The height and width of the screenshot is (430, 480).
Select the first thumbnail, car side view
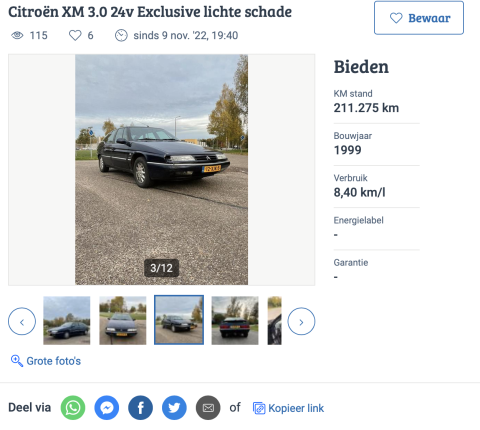tap(67, 320)
